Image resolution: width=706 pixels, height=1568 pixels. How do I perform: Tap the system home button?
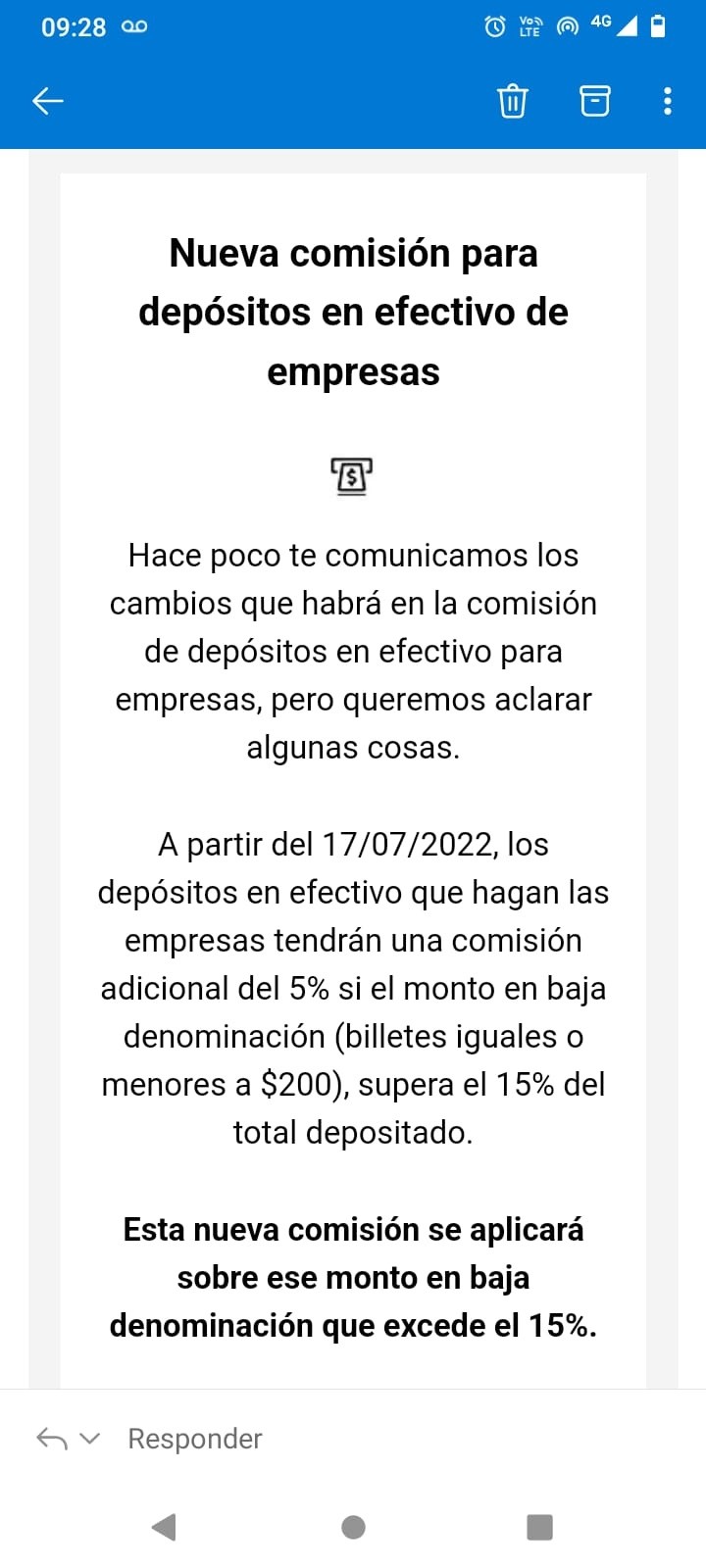353,1527
